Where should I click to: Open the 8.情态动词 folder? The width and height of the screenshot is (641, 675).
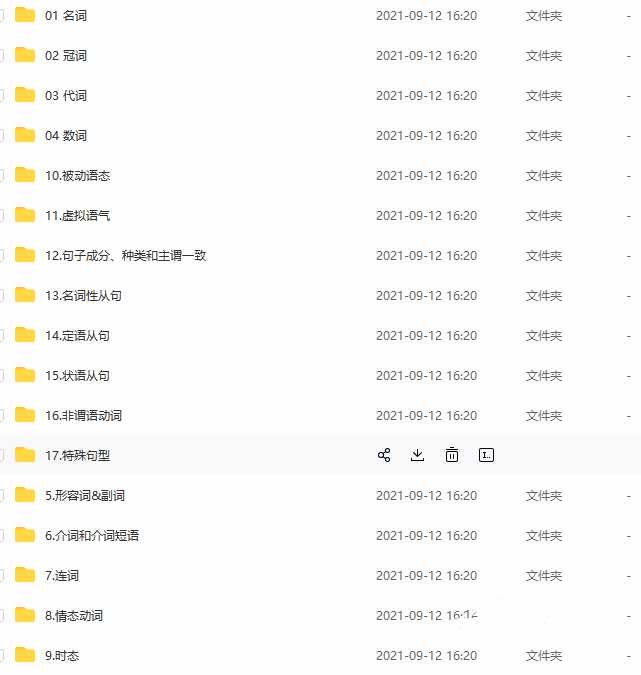tap(74, 616)
